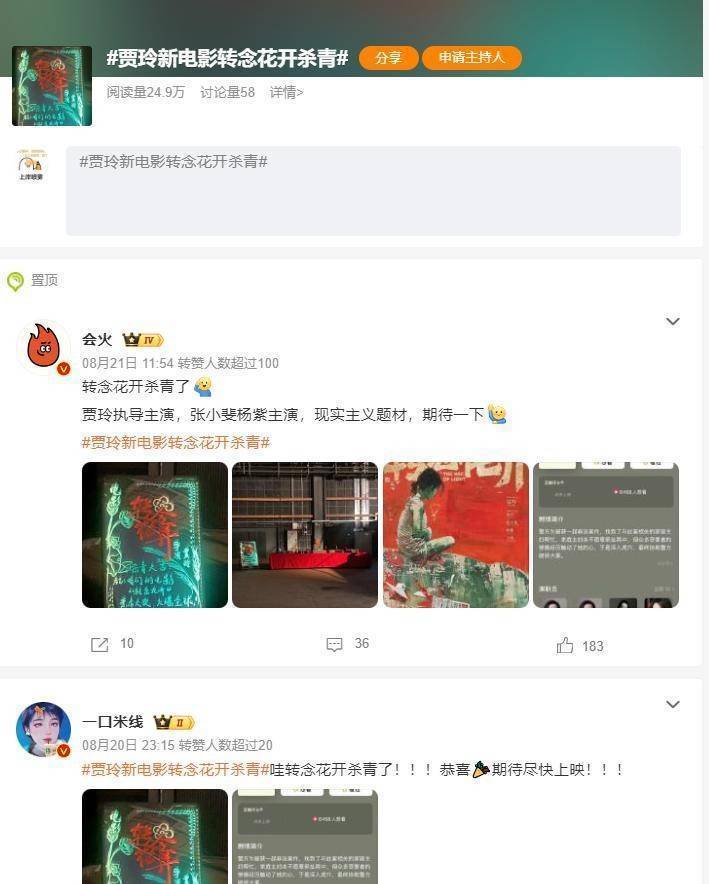
Task: Open comments on 会火's post
Action: pos(347,645)
